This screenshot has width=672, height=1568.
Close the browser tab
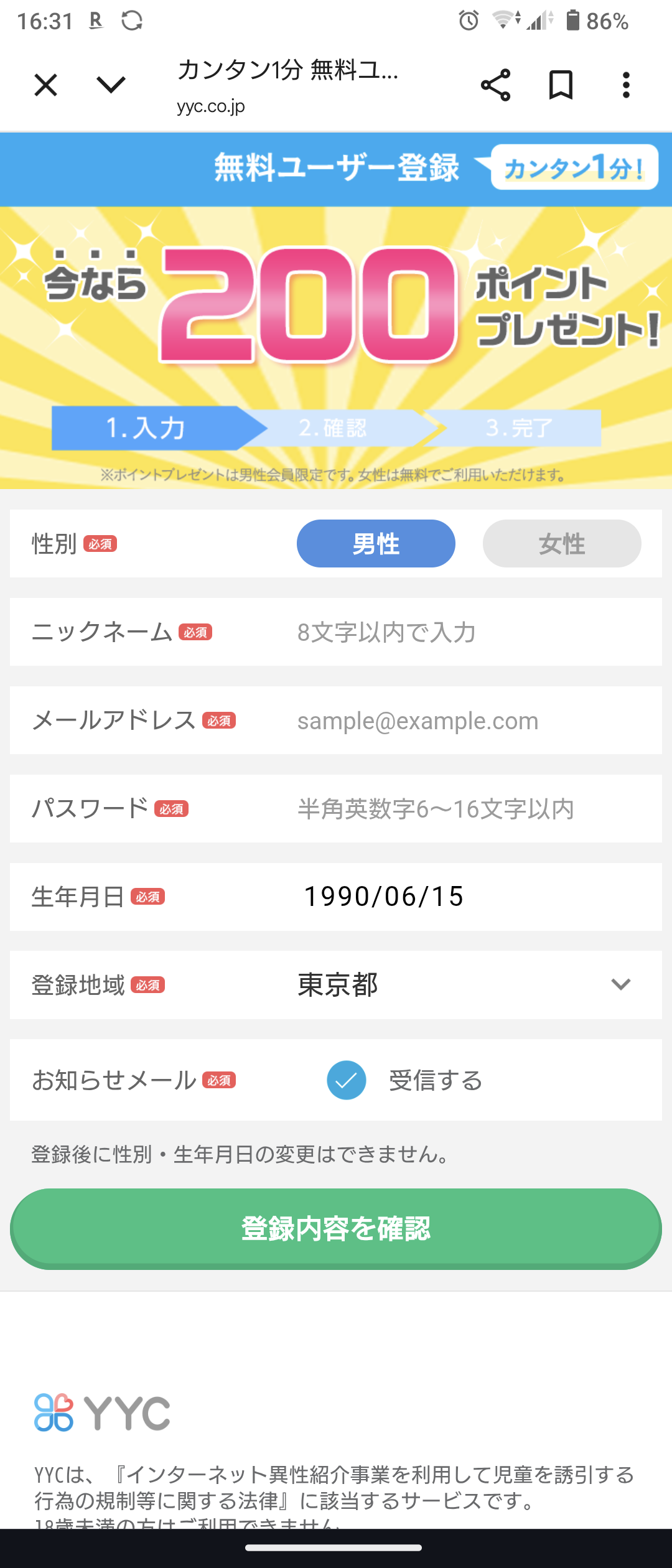point(45,85)
